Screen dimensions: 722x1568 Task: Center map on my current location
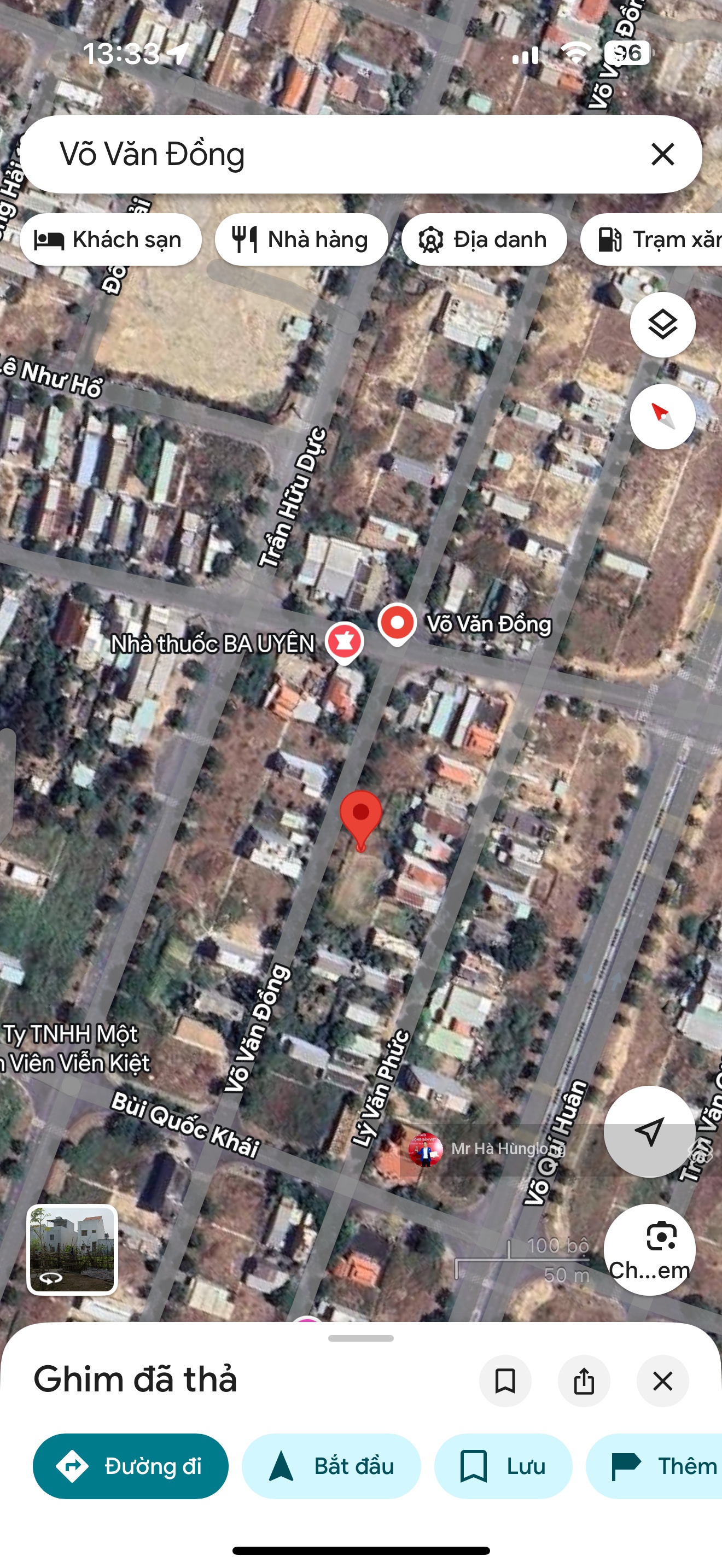[x=649, y=1132]
